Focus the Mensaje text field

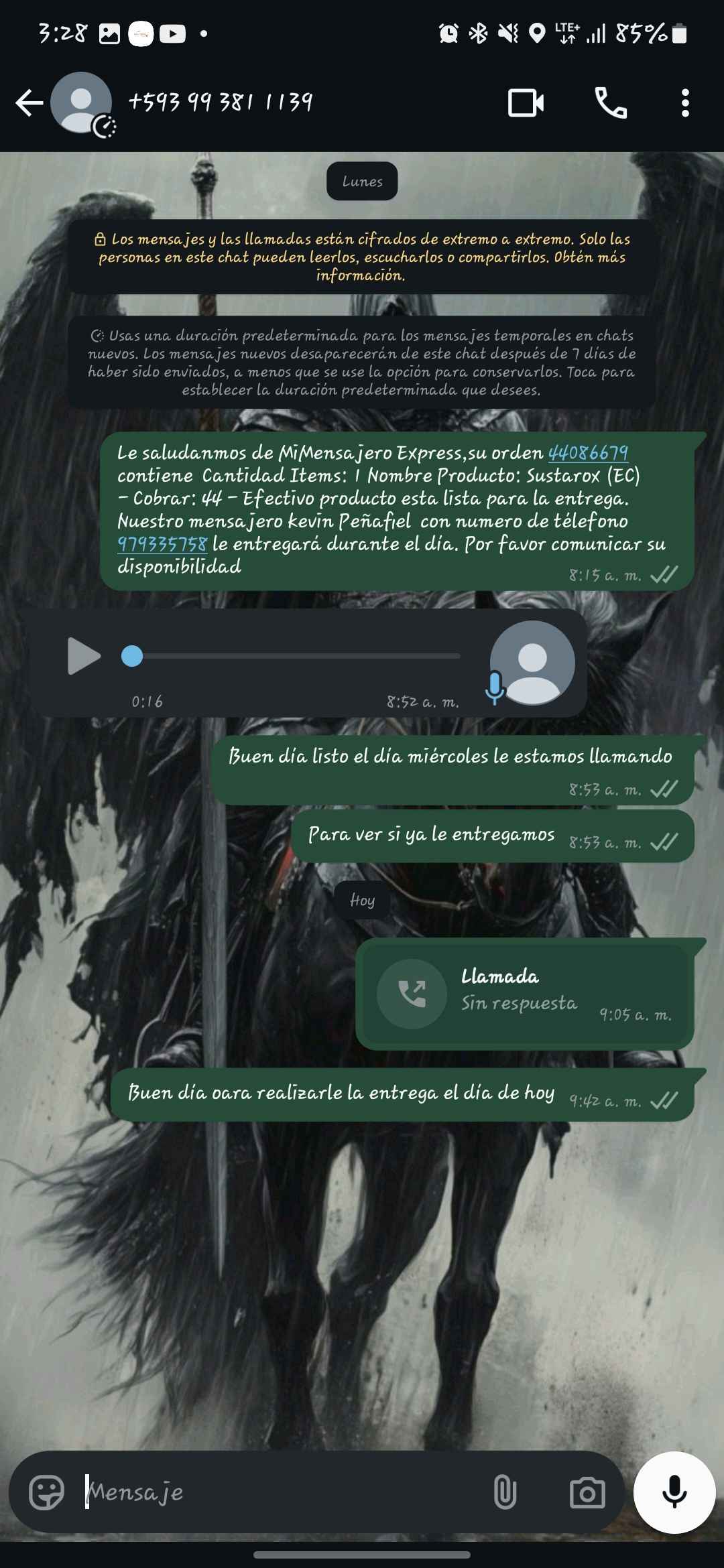coord(282,1492)
